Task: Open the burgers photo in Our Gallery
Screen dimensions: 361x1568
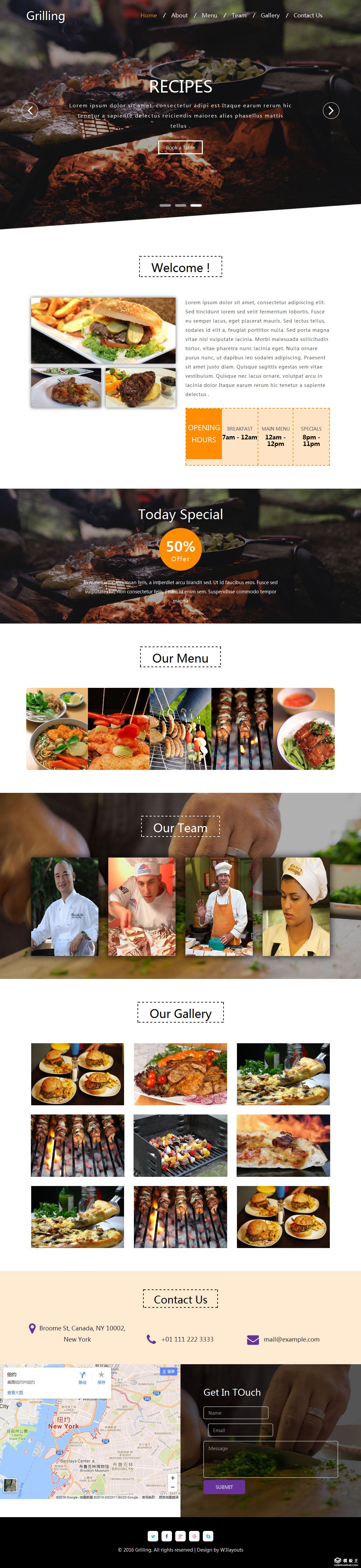Action: [77, 1074]
